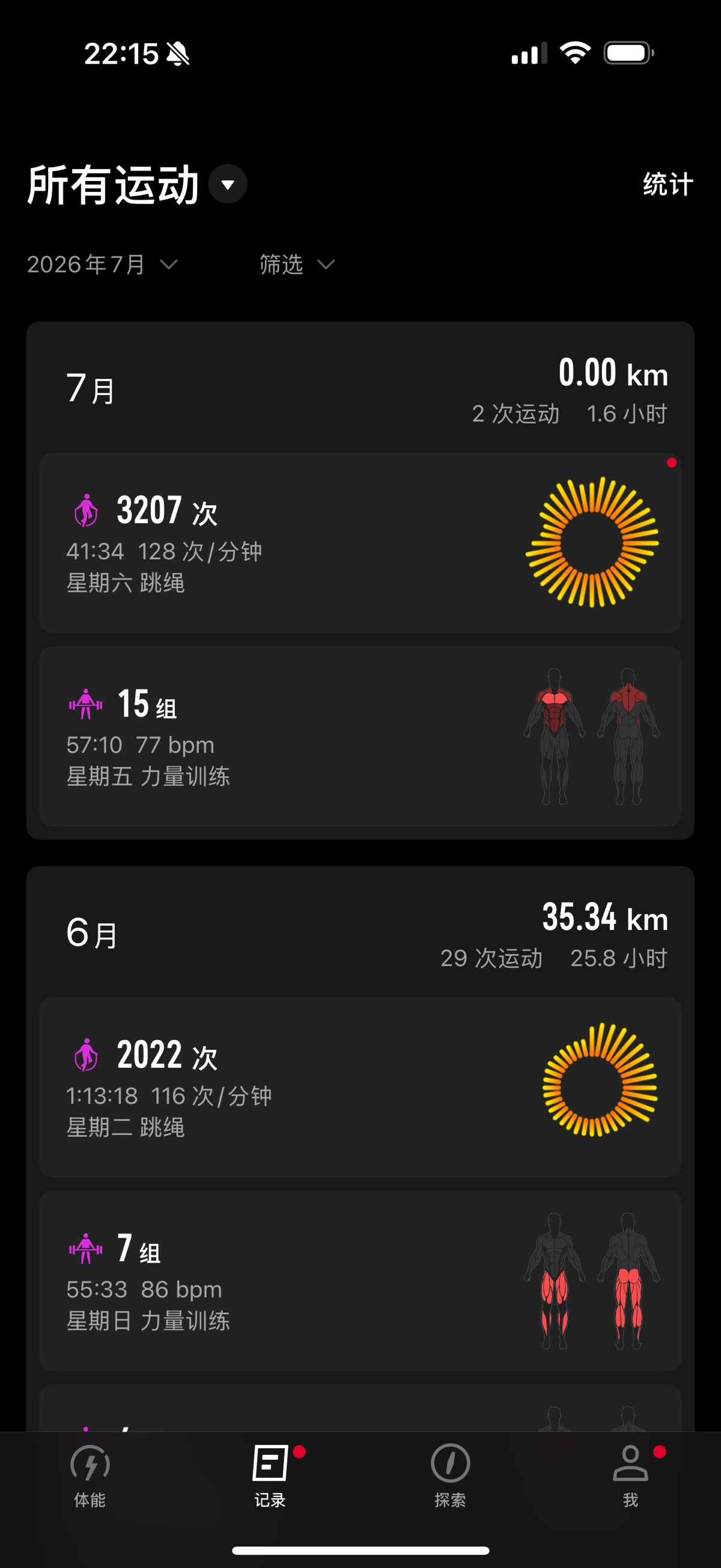The image size is (721, 1568).
Task: Open the 3207 次 Saturday jump rope record
Action: point(360,542)
